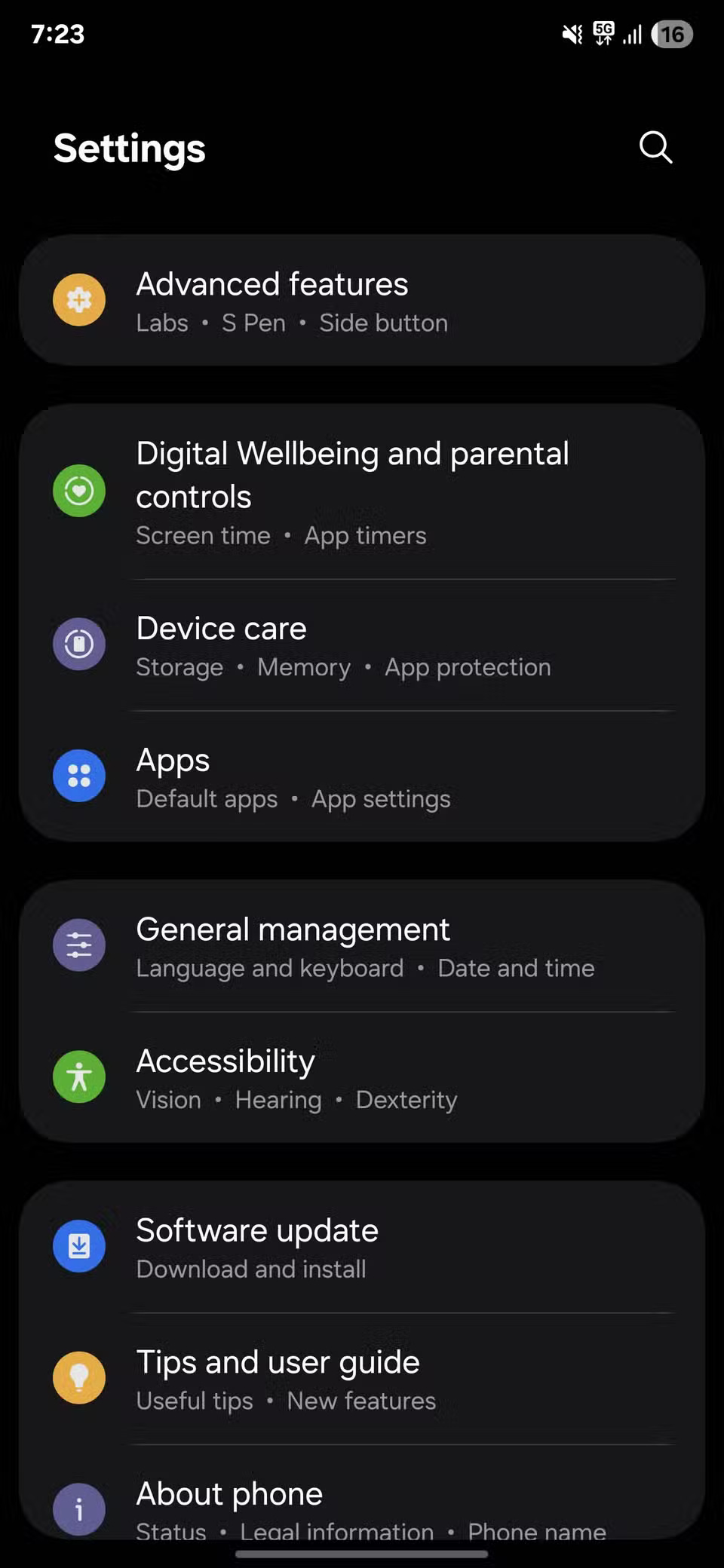
Task: Tap the Digital Wellbeing green heart icon
Action: pyautogui.click(x=78, y=491)
